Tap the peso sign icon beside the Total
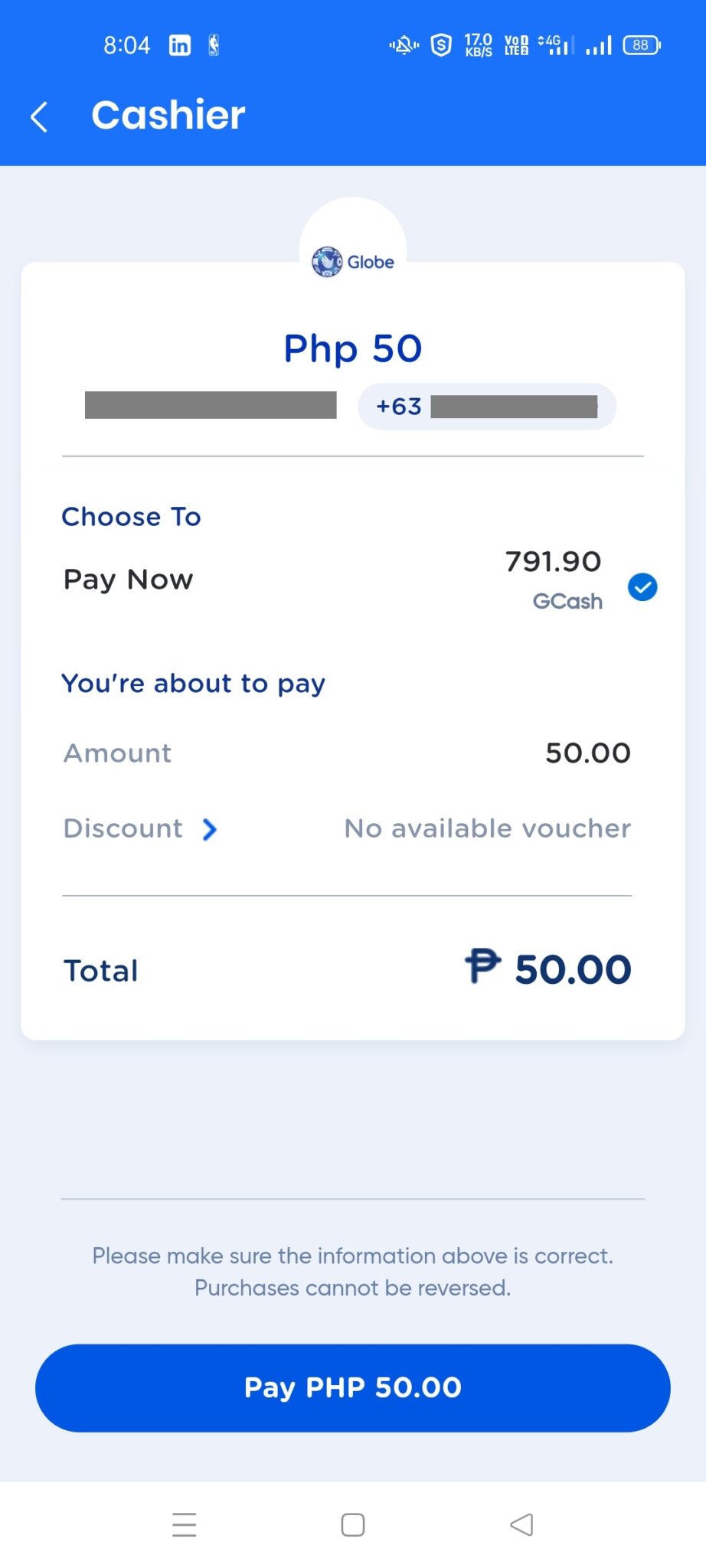706x1568 pixels. (x=482, y=968)
